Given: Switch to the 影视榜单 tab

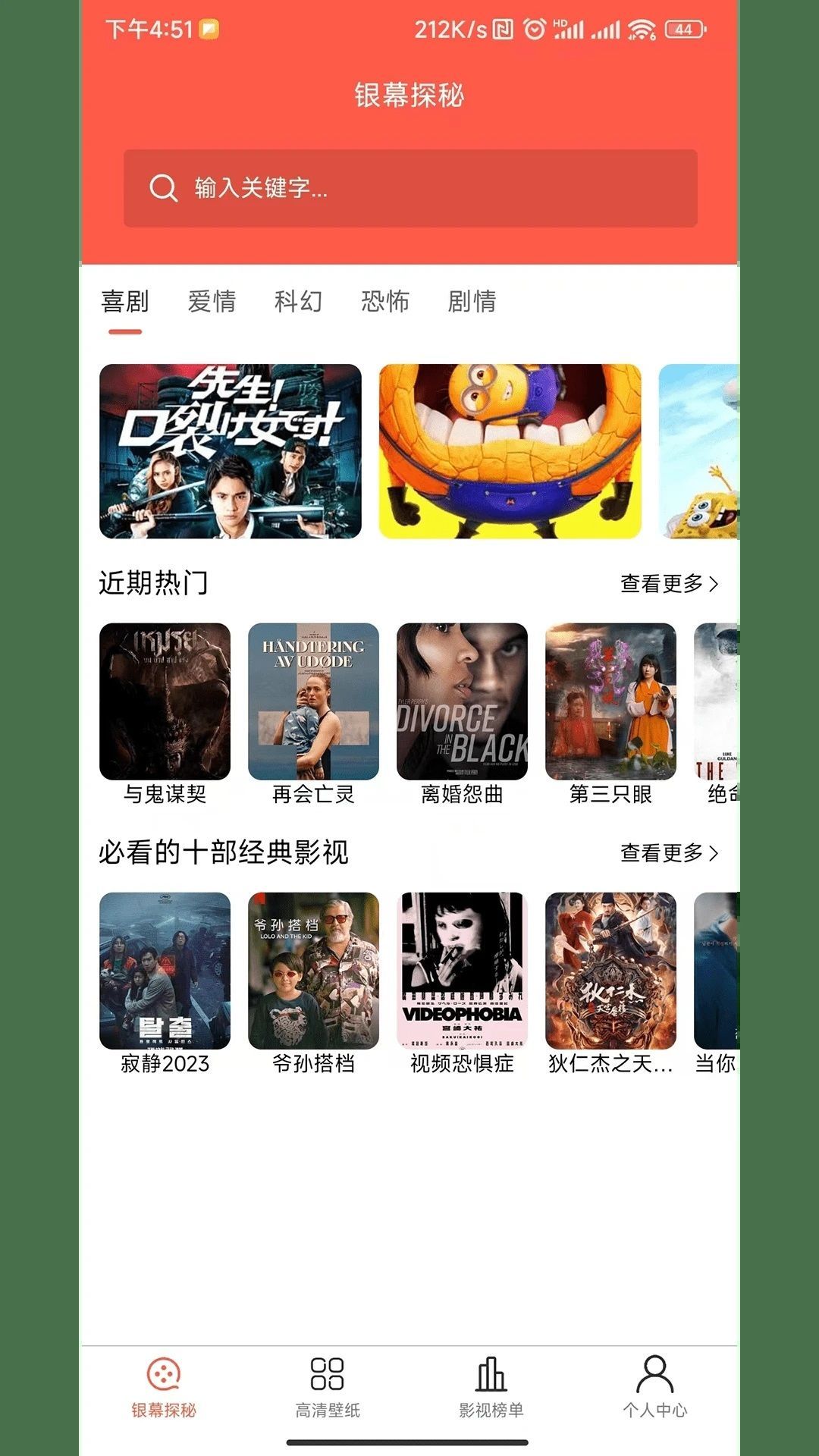Looking at the screenshot, I should (x=491, y=1388).
